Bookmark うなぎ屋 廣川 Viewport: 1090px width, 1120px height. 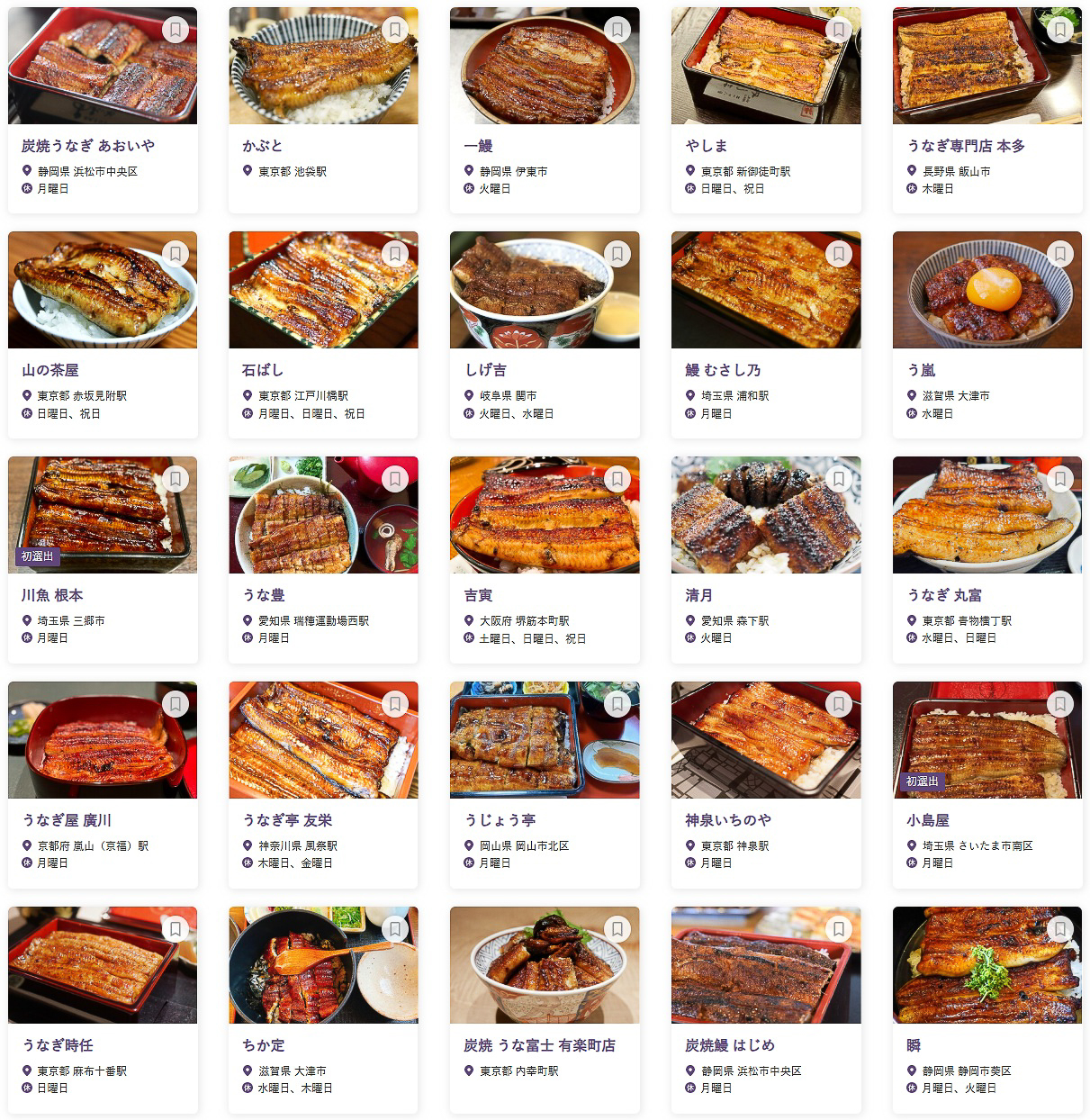pyautogui.click(x=175, y=704)
